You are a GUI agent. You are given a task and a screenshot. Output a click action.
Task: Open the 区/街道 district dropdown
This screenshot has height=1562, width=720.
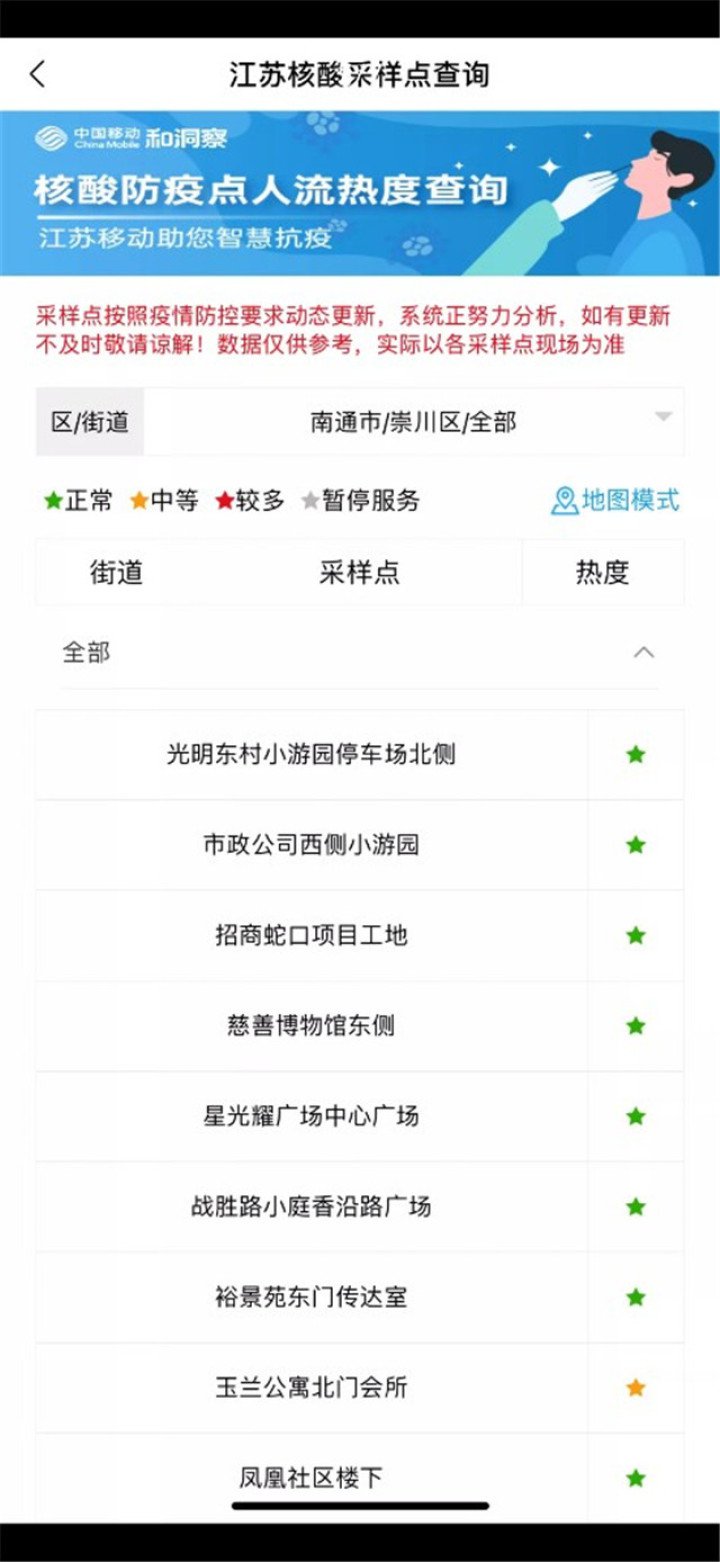point(413,422)
